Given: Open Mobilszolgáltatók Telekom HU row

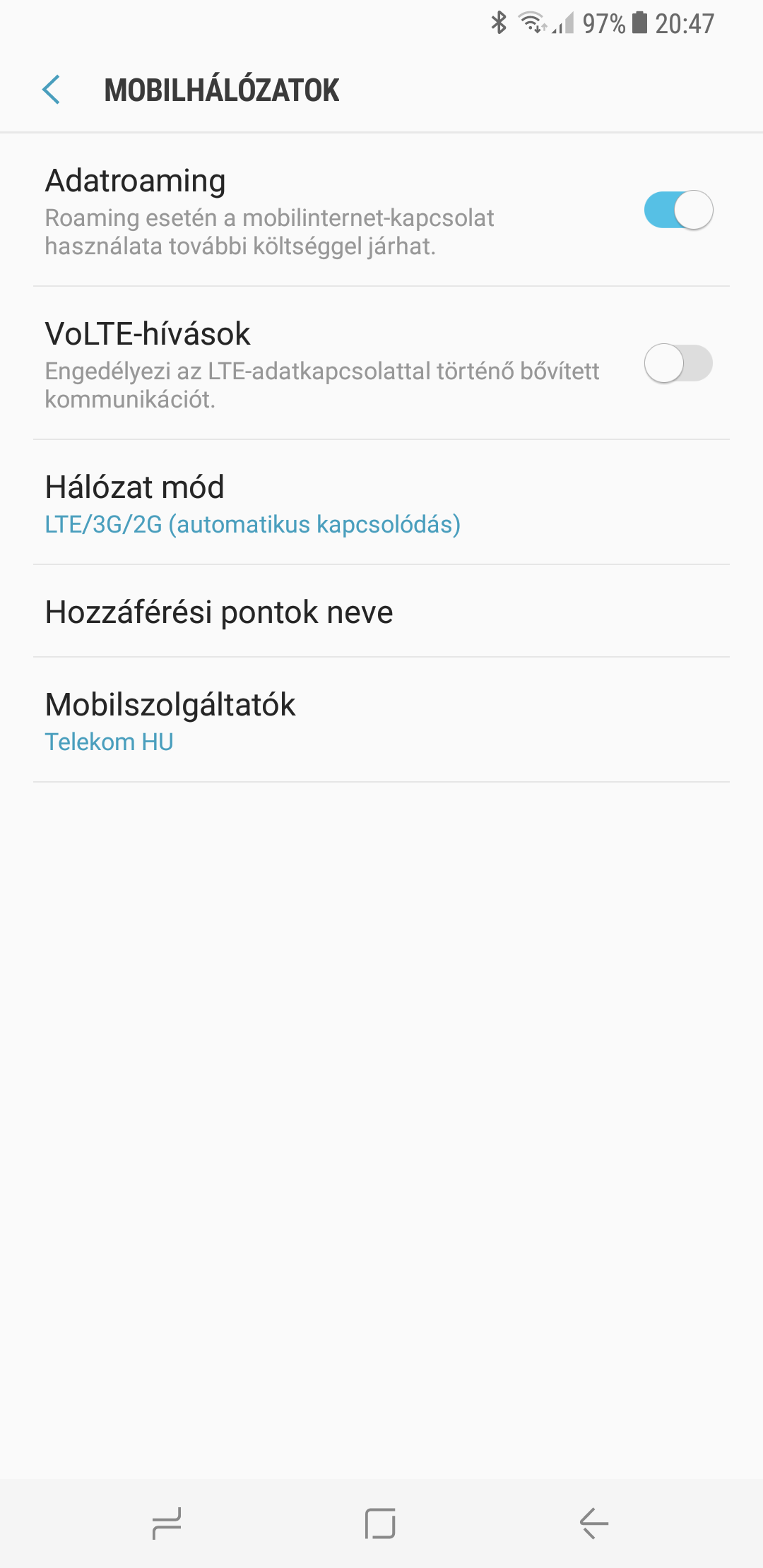Looking at the screenshot, I should click(381, 720).
